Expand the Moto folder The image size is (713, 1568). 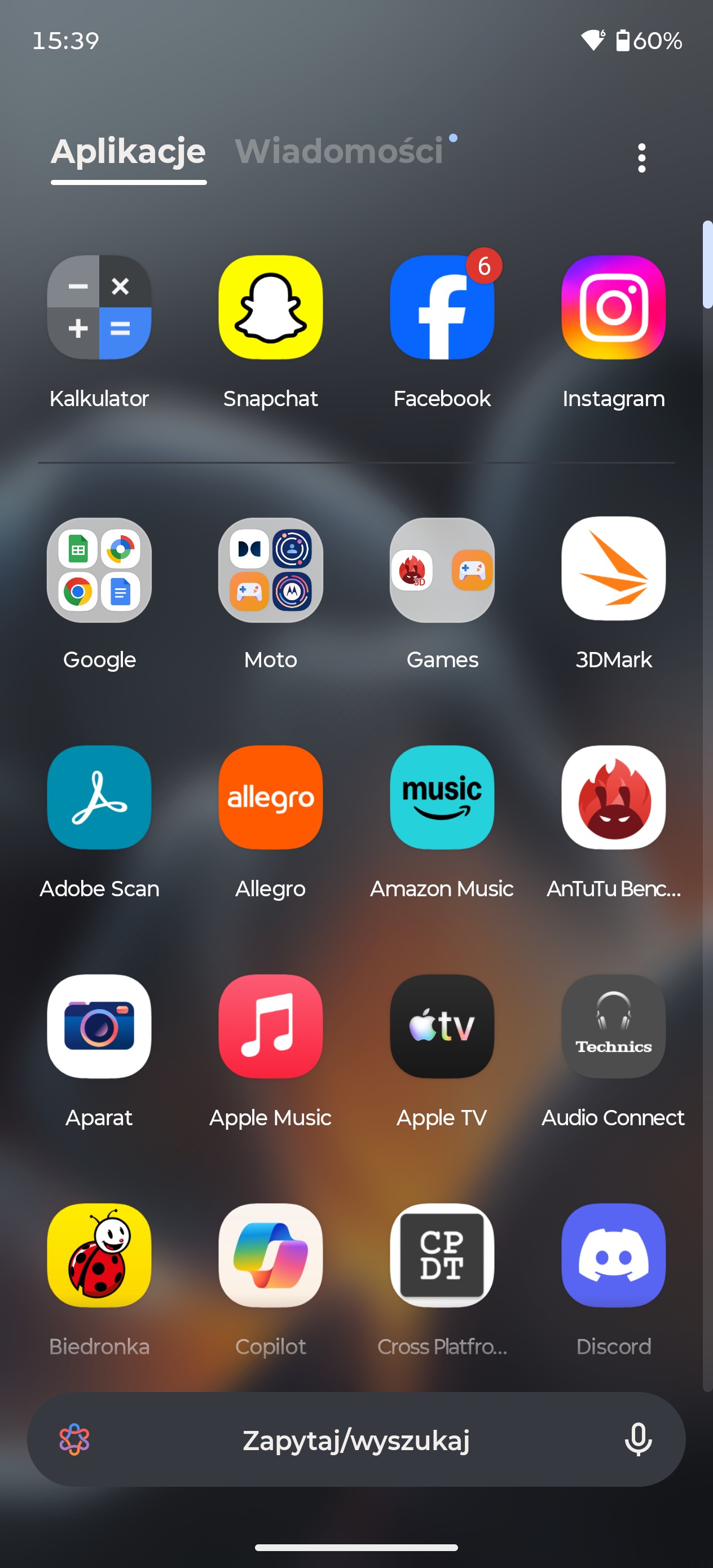click(x=270, y=570)
